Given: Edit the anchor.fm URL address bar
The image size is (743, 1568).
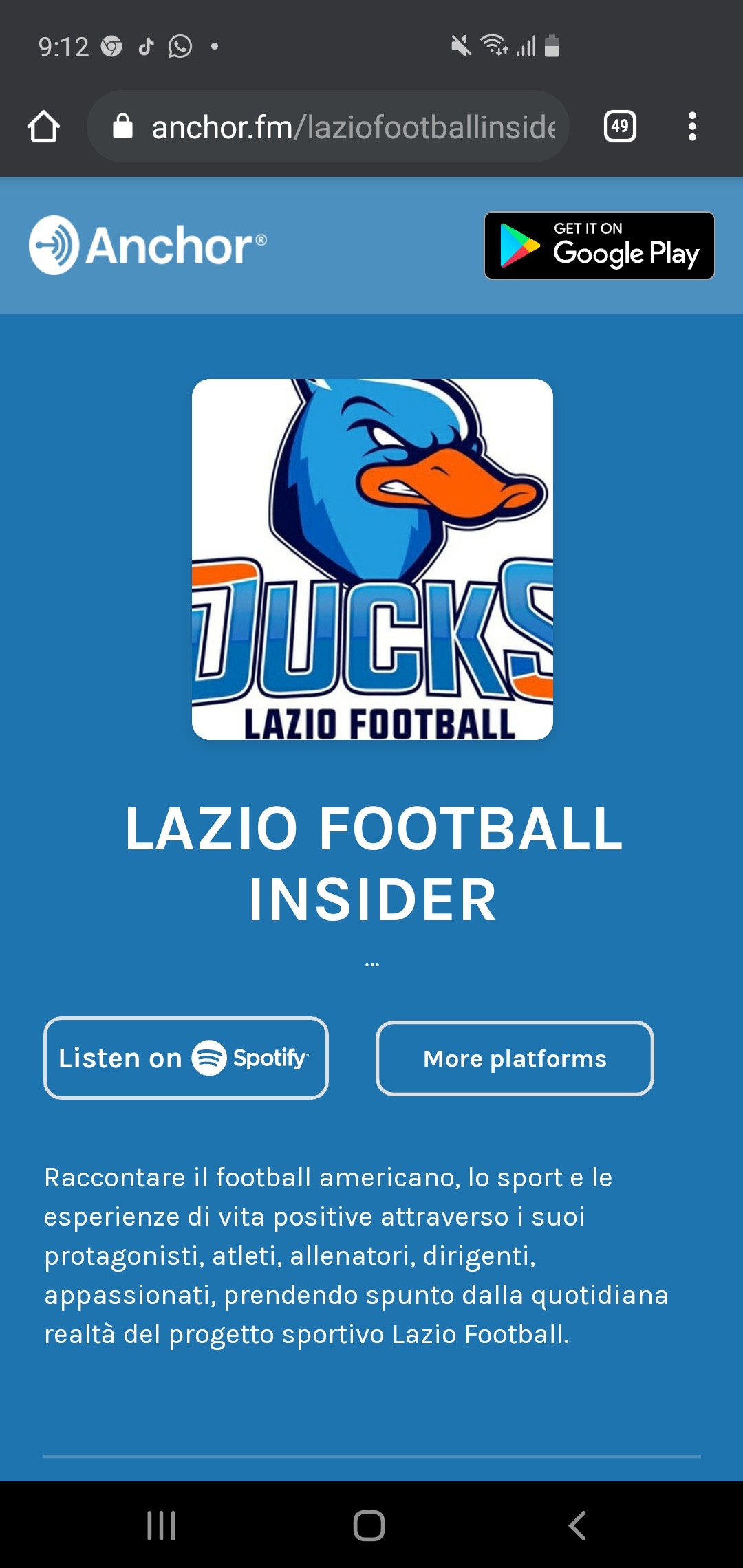Looking at the screenshot, I should (328, 127).
